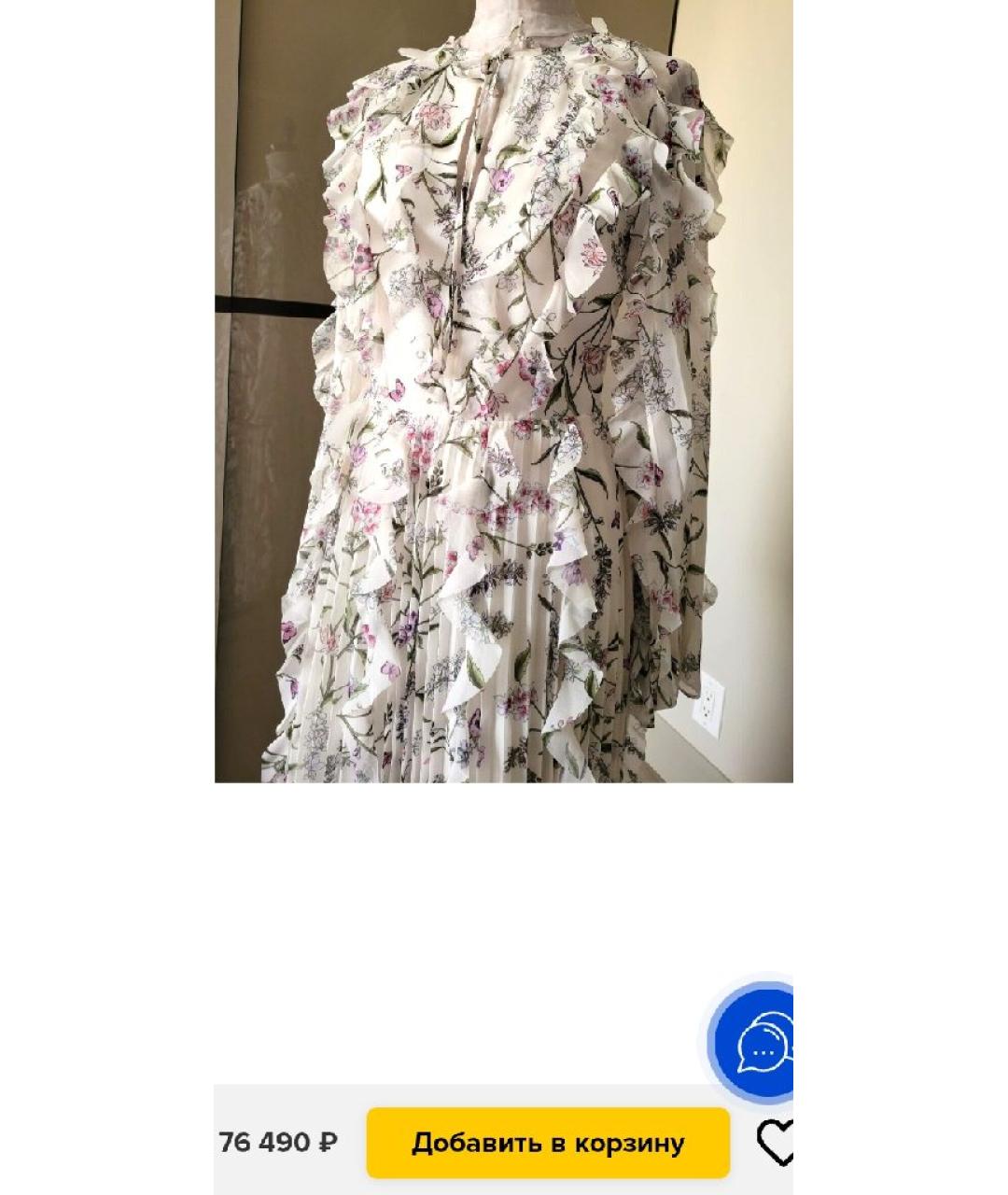Add dress to favorites with heart icon
Screen dimensions: 1008x1195
(775, 1143)
